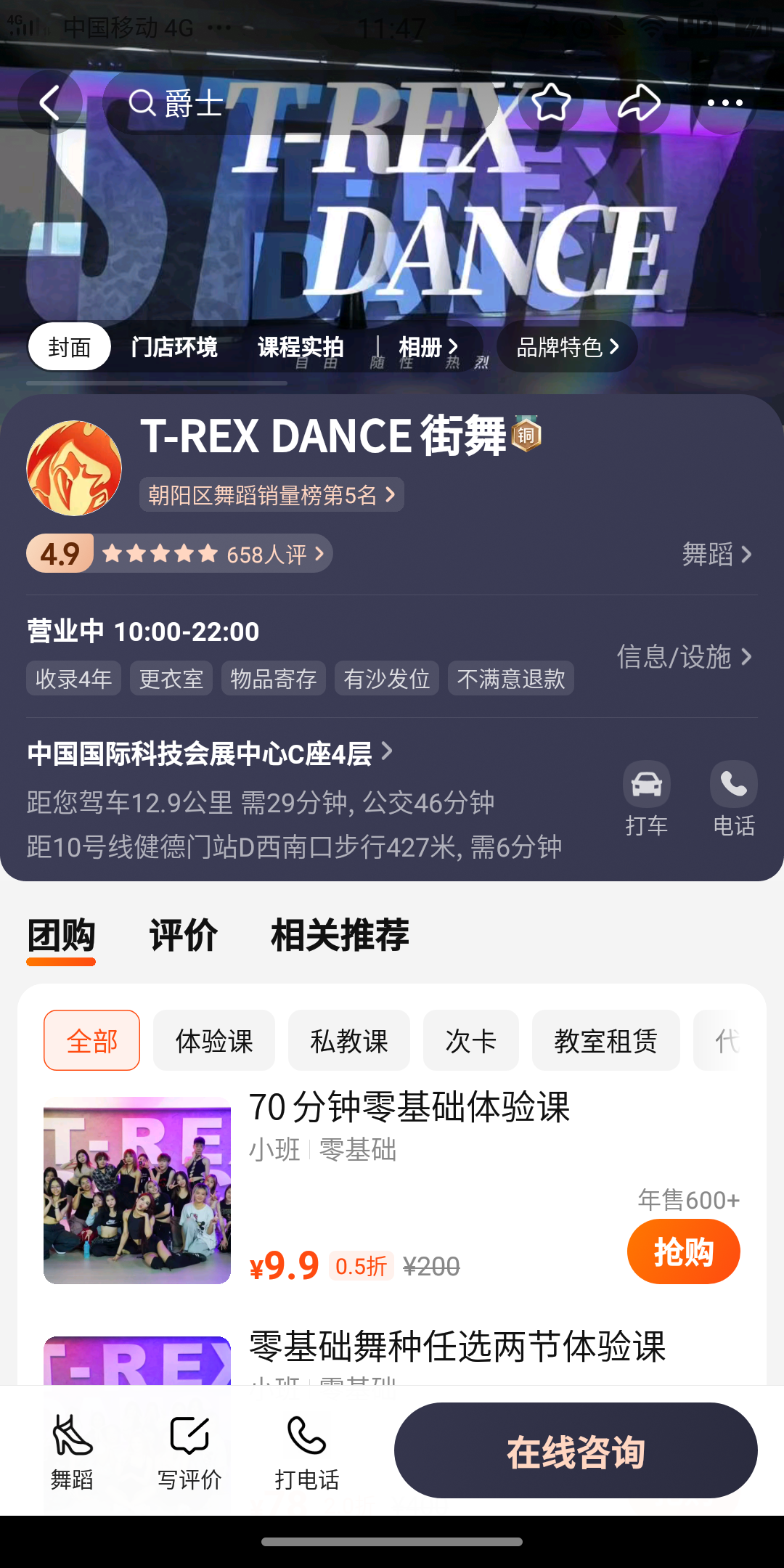This screenshot has height=1568, width=784.
Task: Tap 打车 to hail a ride
Action: click(x=646, y=797)
